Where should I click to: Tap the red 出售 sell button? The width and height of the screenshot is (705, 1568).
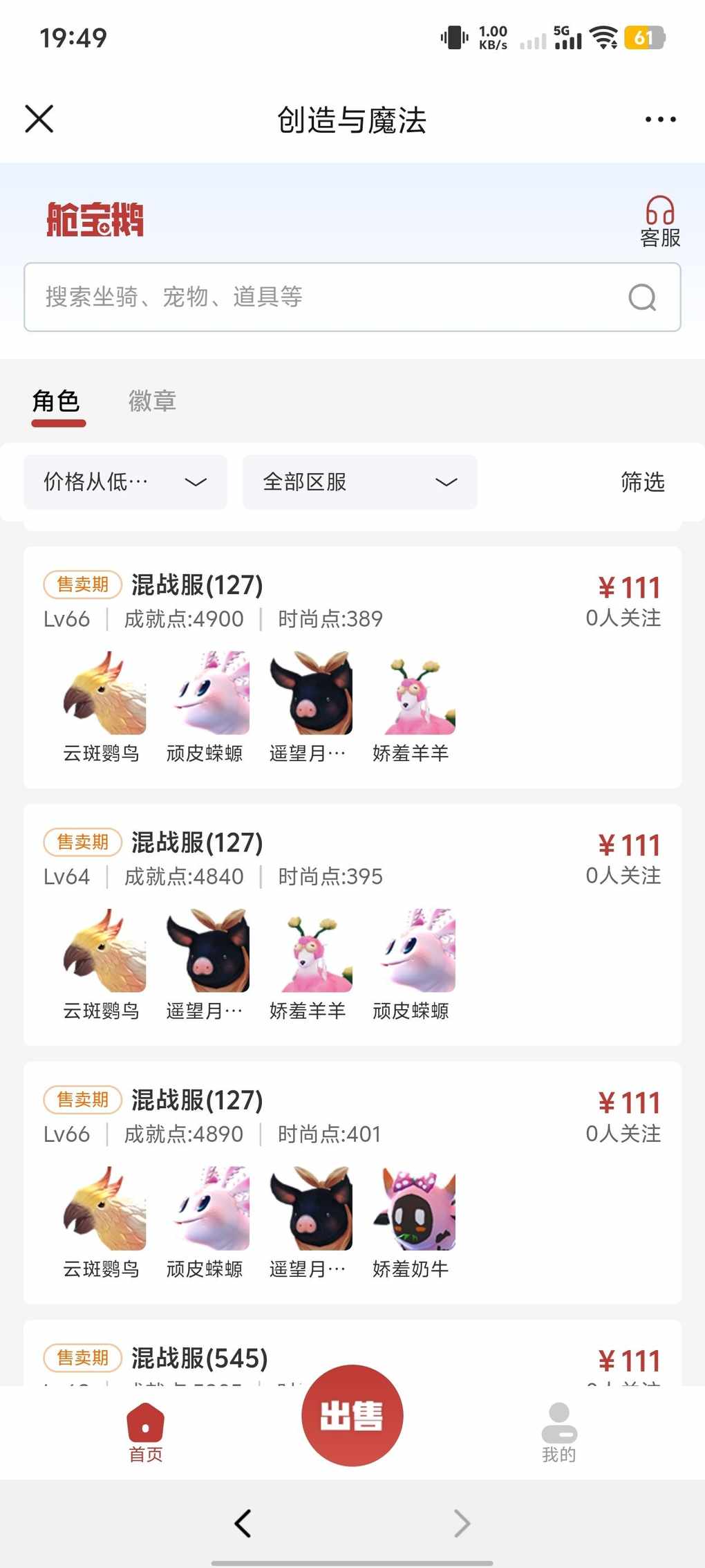pyautogui.click(x=352, y=1415)
